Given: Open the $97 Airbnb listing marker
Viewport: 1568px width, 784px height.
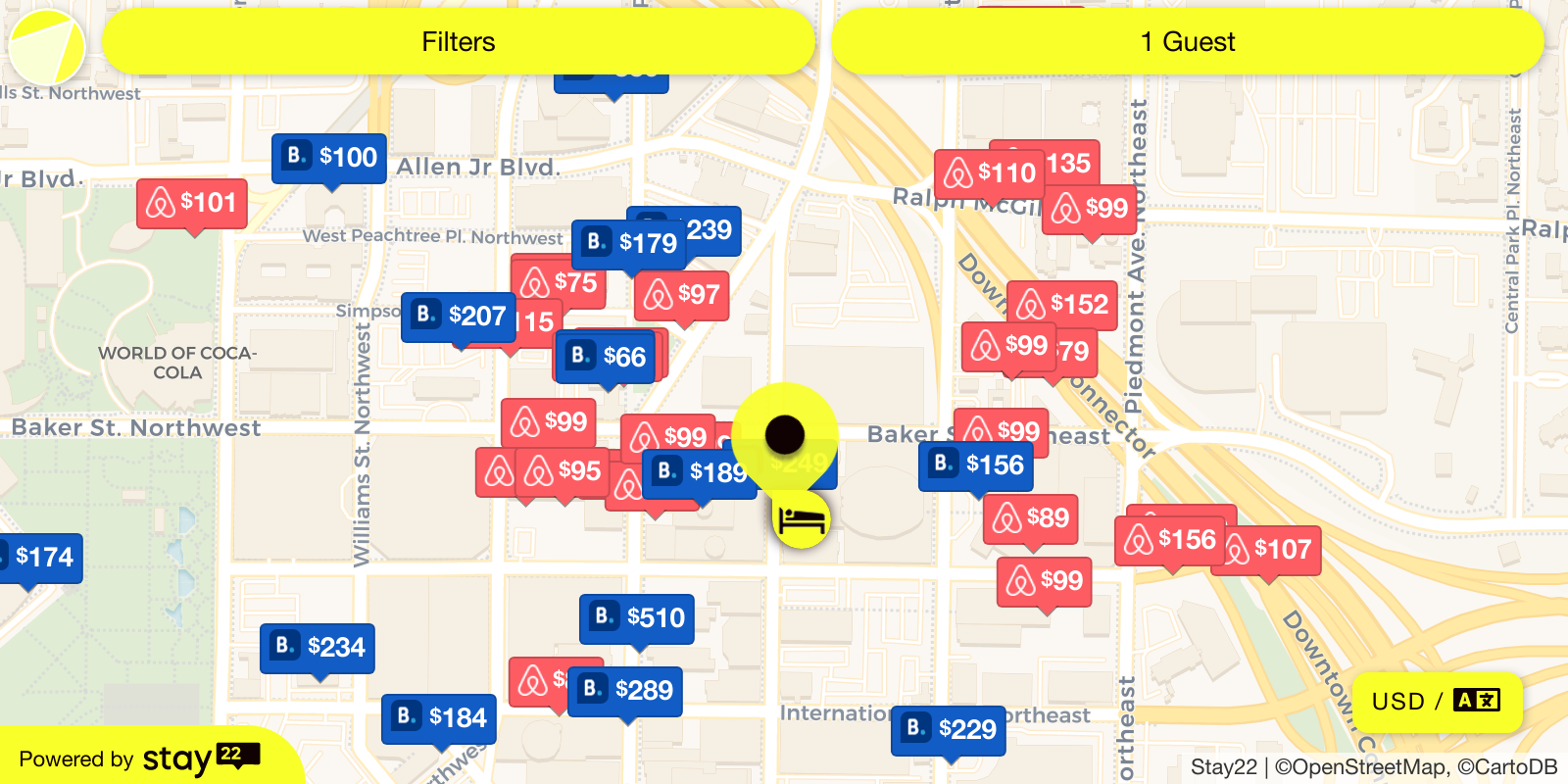Looking at the screenshot, I should (683, 295).
